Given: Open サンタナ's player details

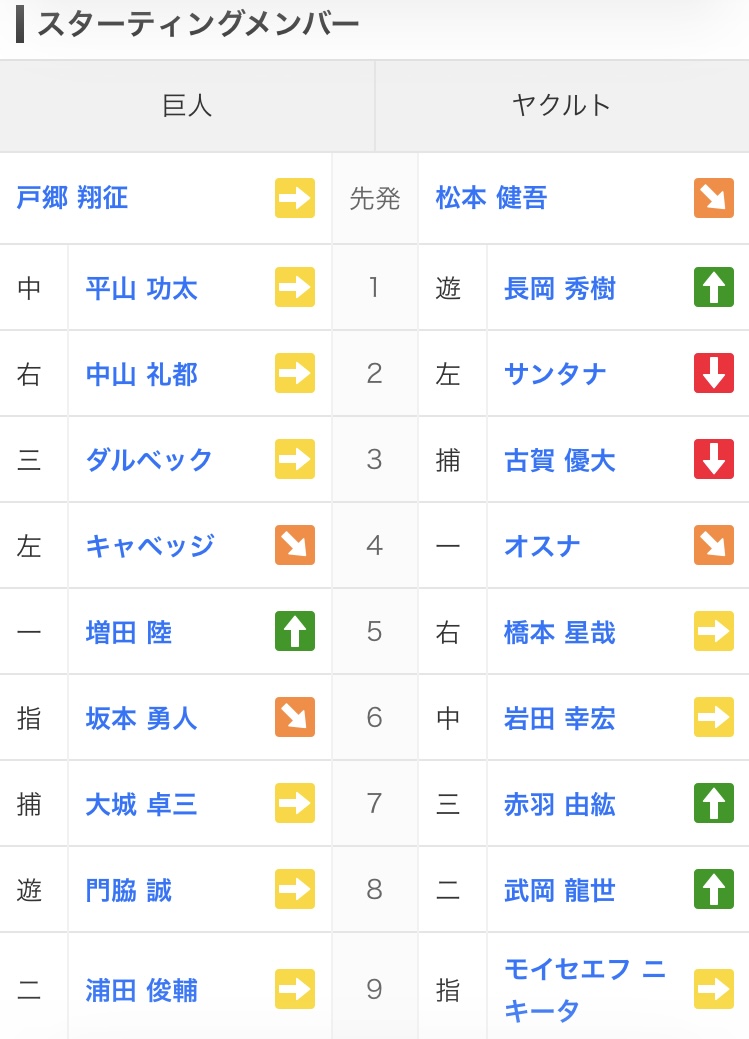Looking at the screenshot, I should tap(555, 375).
